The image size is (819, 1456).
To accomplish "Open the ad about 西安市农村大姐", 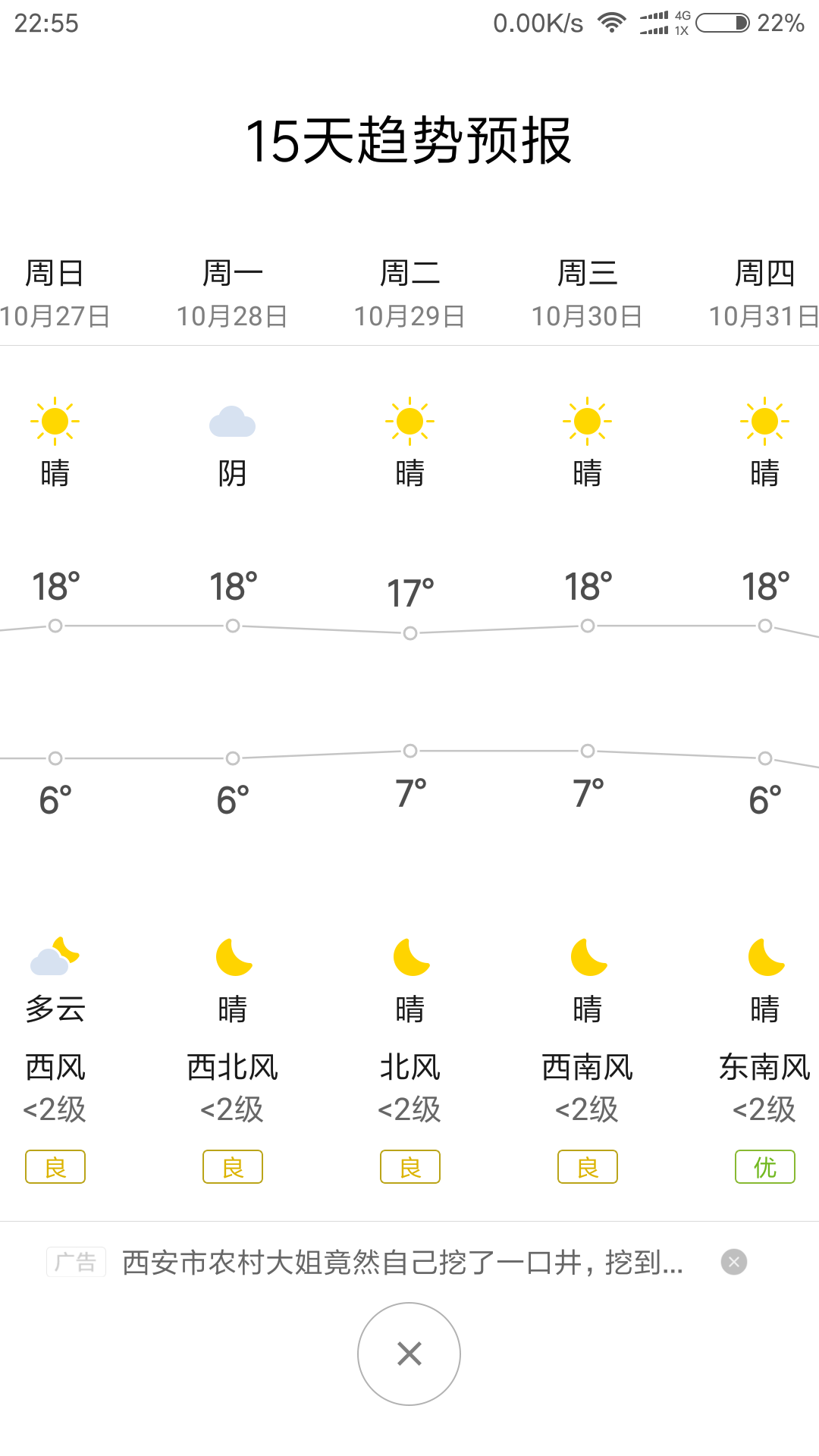I will coord(403,1263).
